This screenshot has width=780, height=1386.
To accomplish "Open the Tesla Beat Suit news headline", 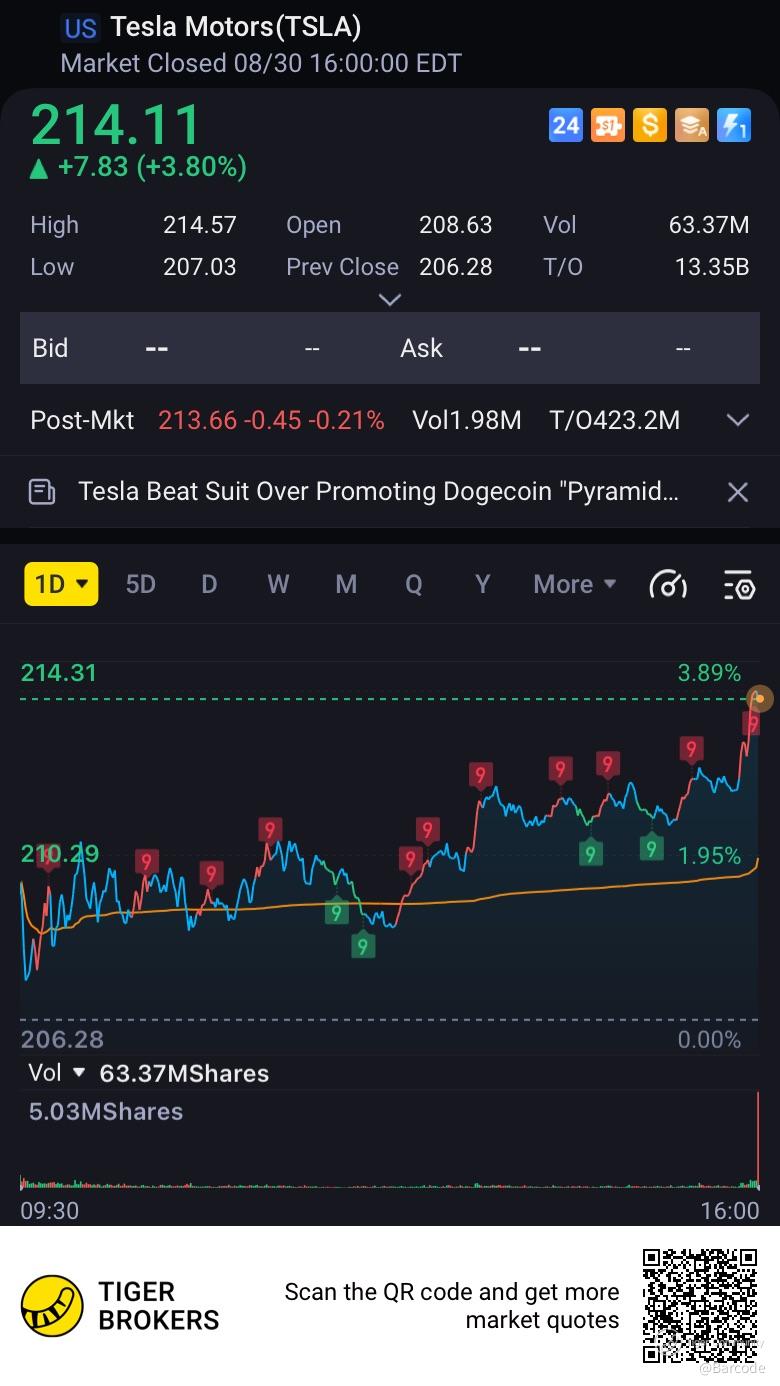I will (x=378, y=492).
